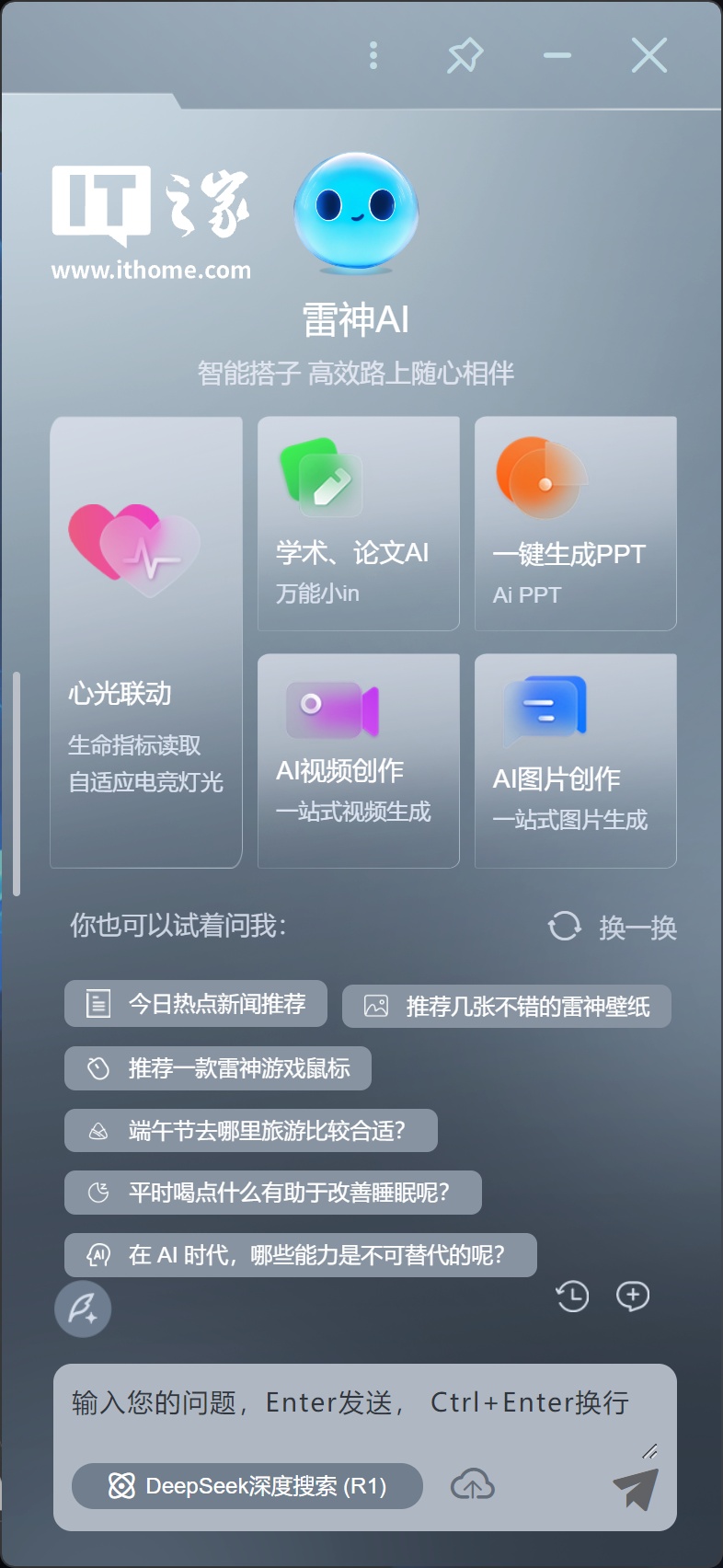
Task: Toggle DeepSeek深度搜索 (R1) mode
Action: pos(247,1486)
